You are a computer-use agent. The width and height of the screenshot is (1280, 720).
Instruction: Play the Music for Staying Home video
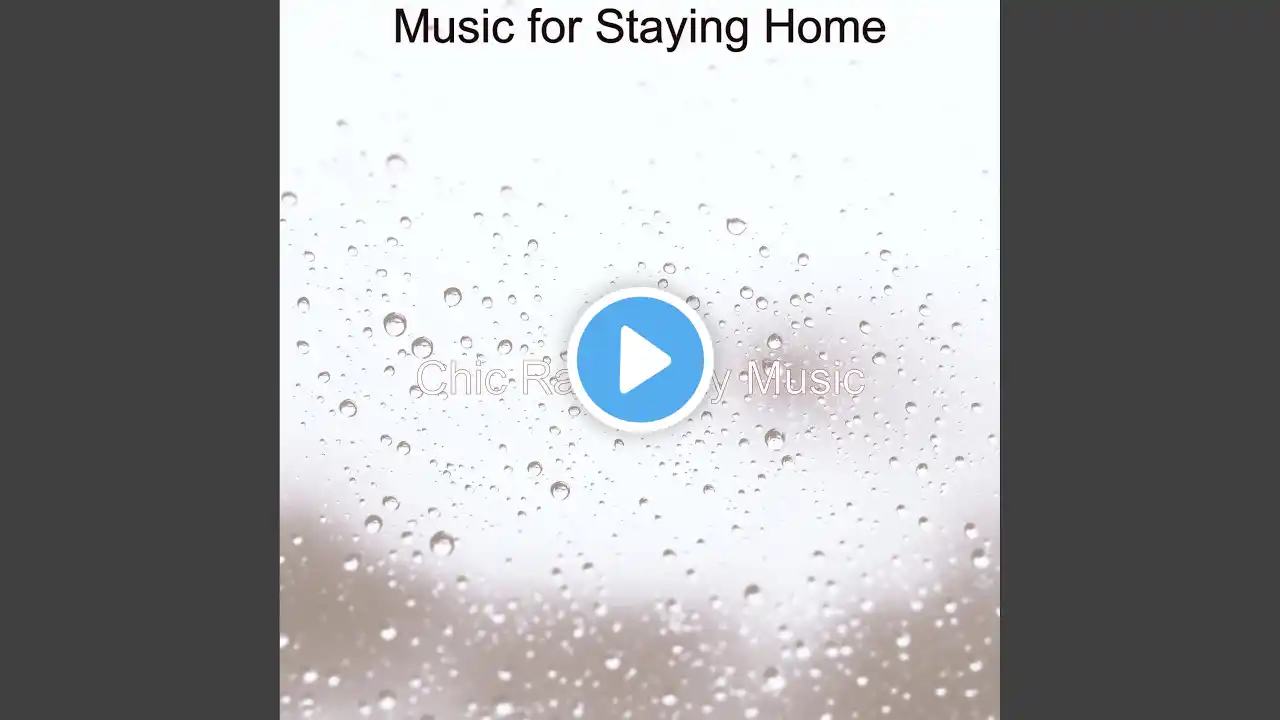[640, 359]
